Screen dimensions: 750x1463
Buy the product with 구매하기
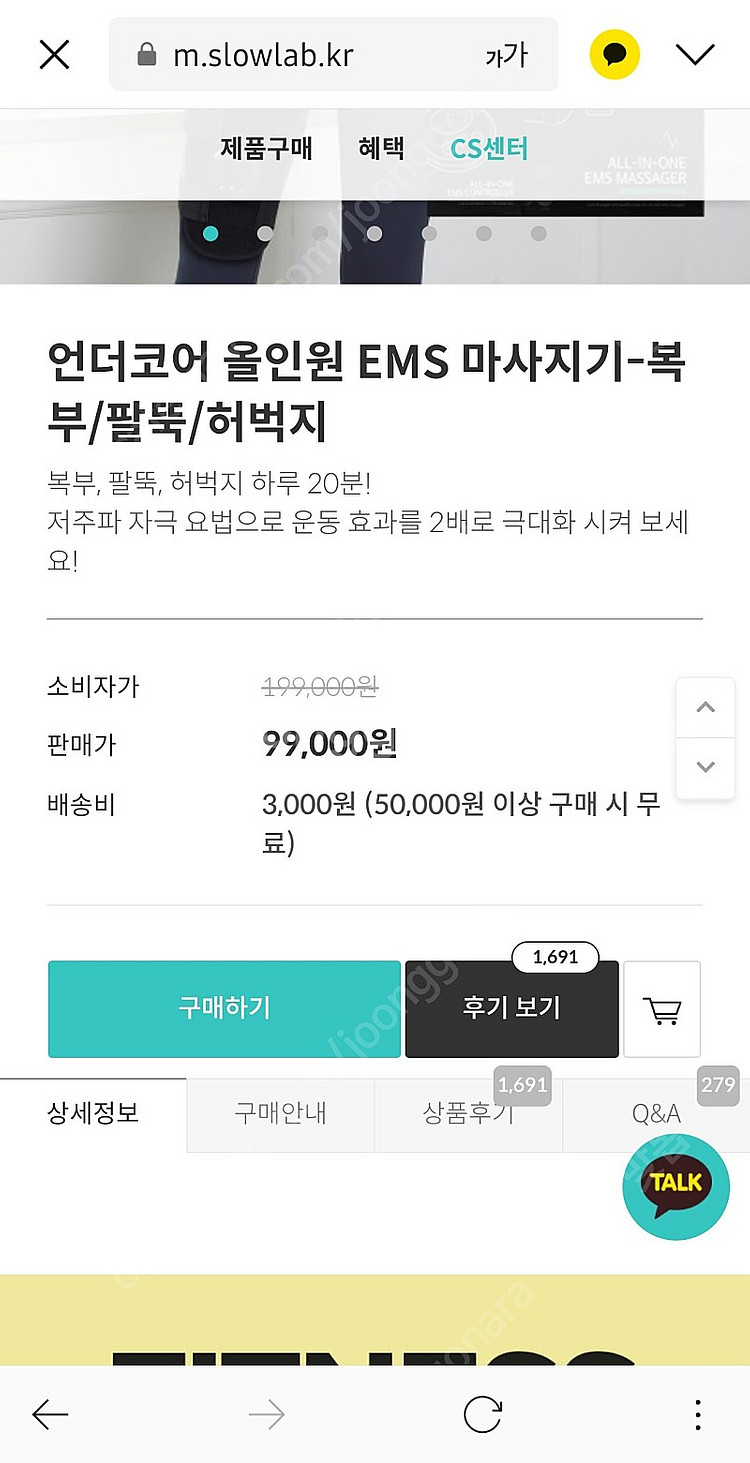224,1008
